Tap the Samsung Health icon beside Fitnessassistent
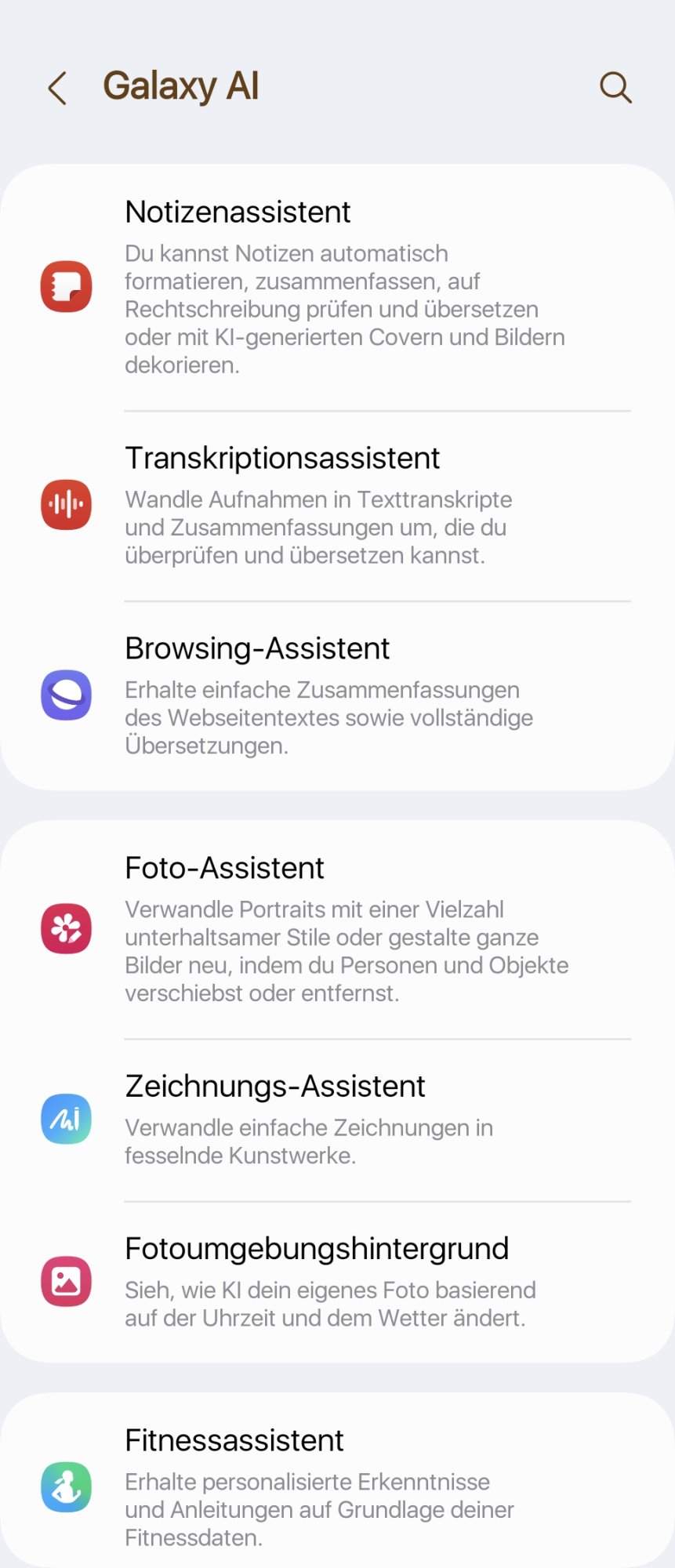This screenshot has width=675, height=1568. click(x=66, y=1486)
